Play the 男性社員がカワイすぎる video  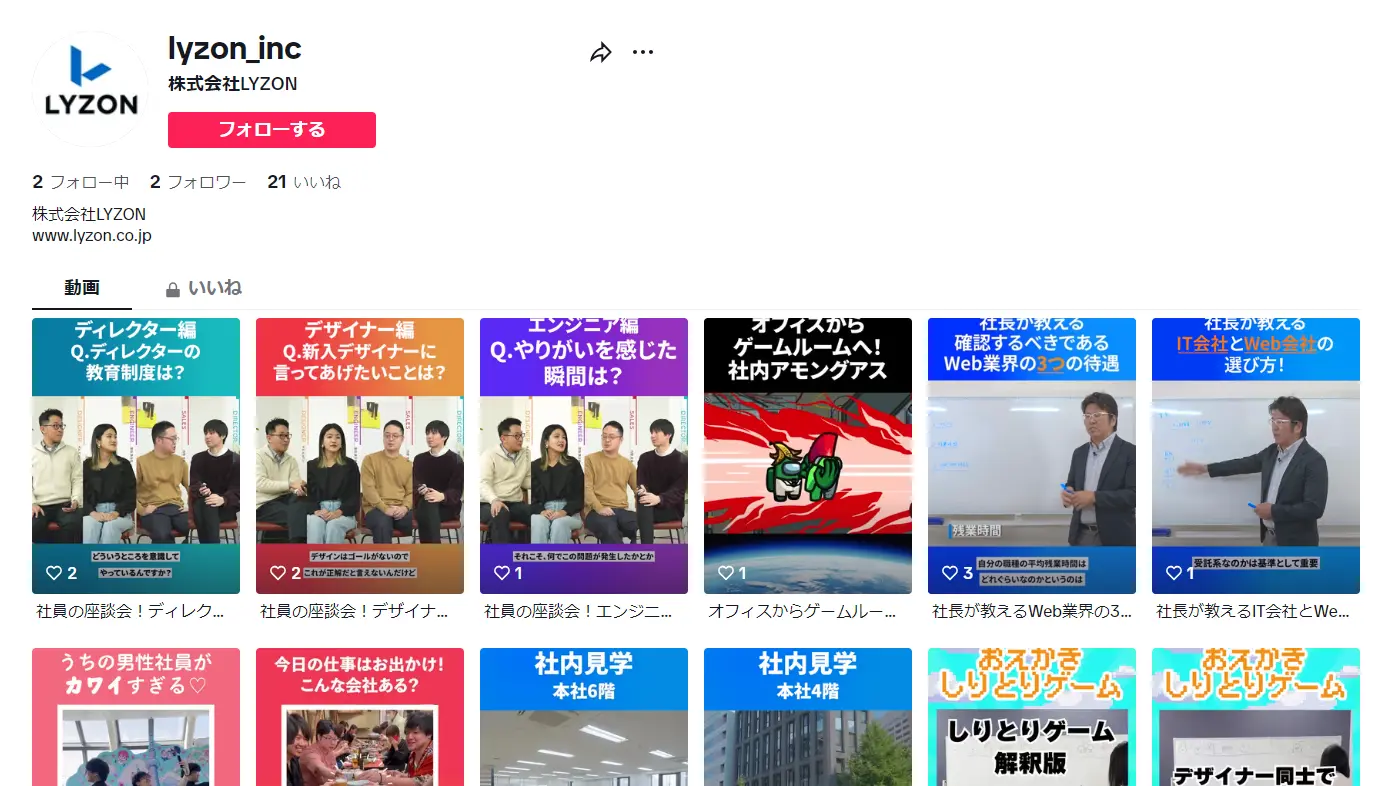[x=136, y=720]
